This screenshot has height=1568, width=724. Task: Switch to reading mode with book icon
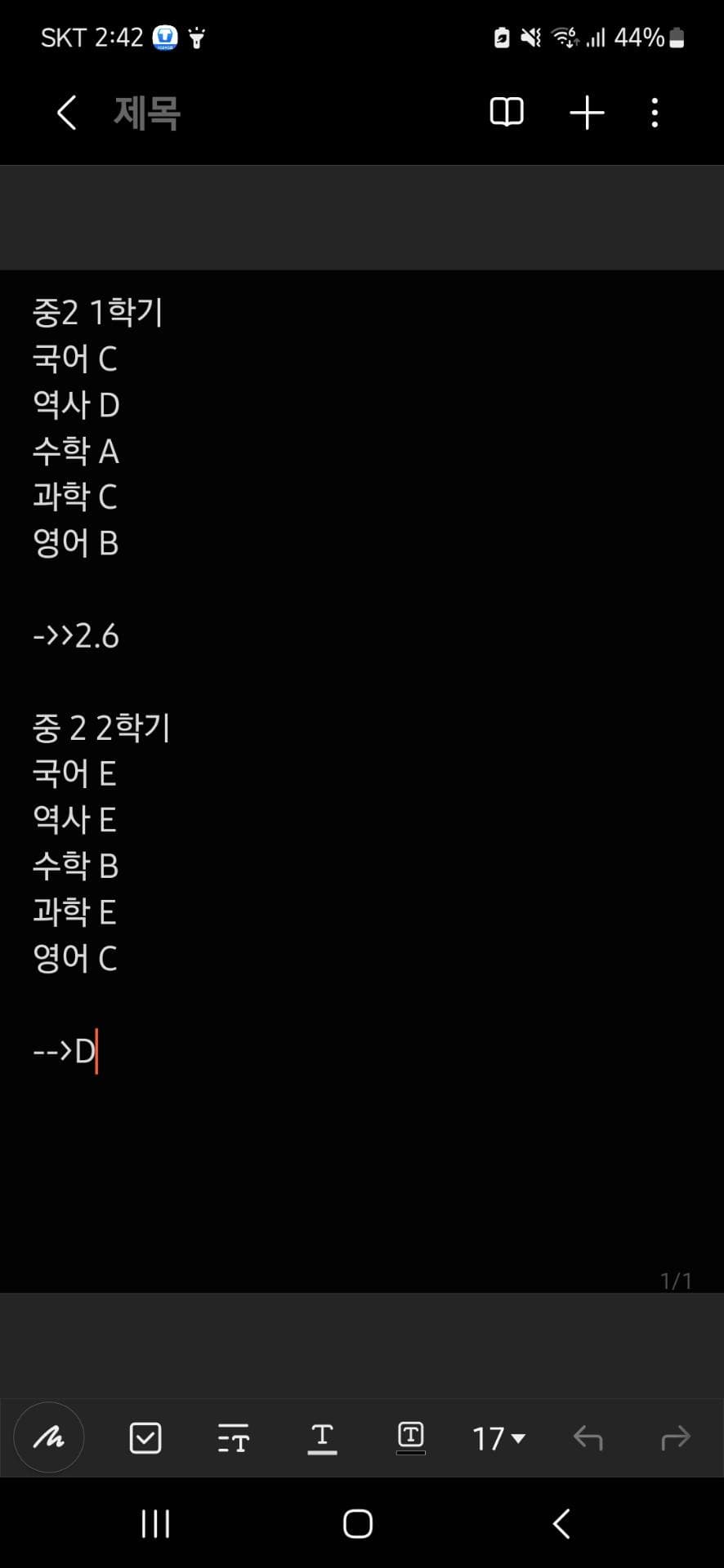(506, 113)
